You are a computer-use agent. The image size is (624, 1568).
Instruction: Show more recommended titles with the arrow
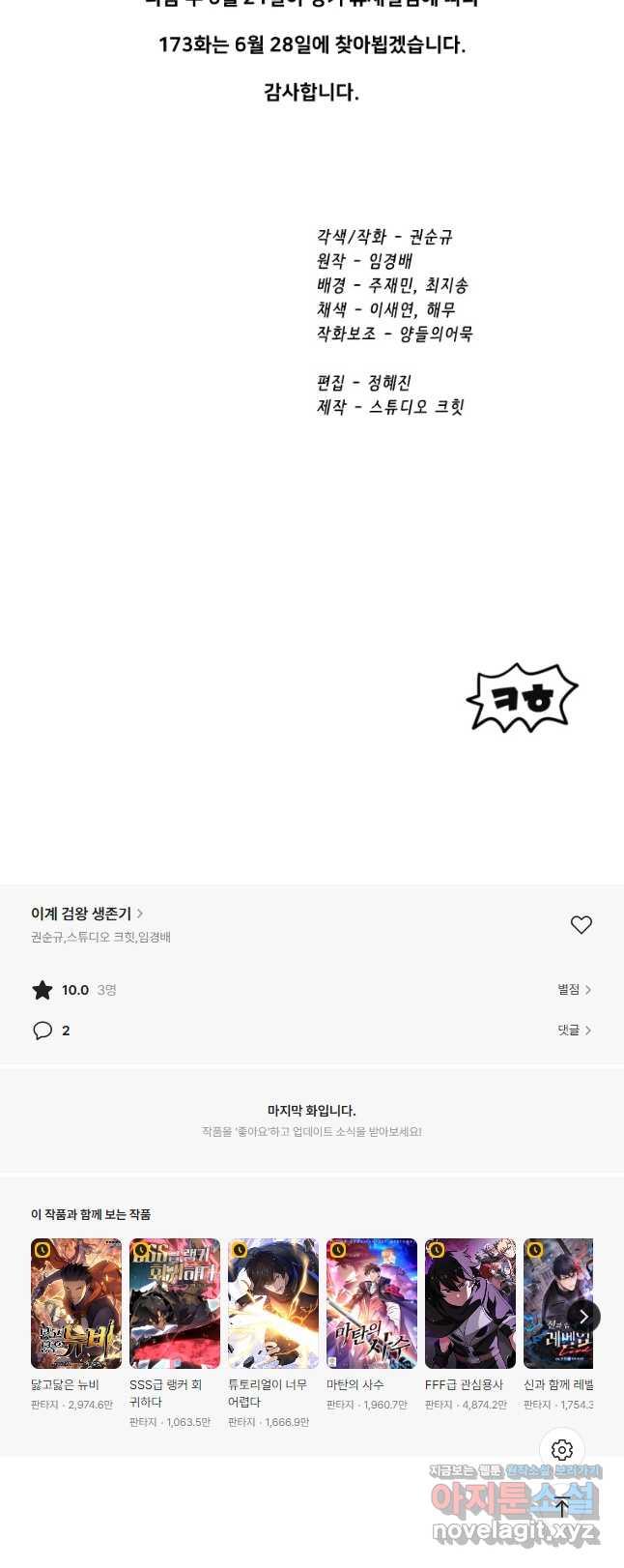coord(583,1317)
